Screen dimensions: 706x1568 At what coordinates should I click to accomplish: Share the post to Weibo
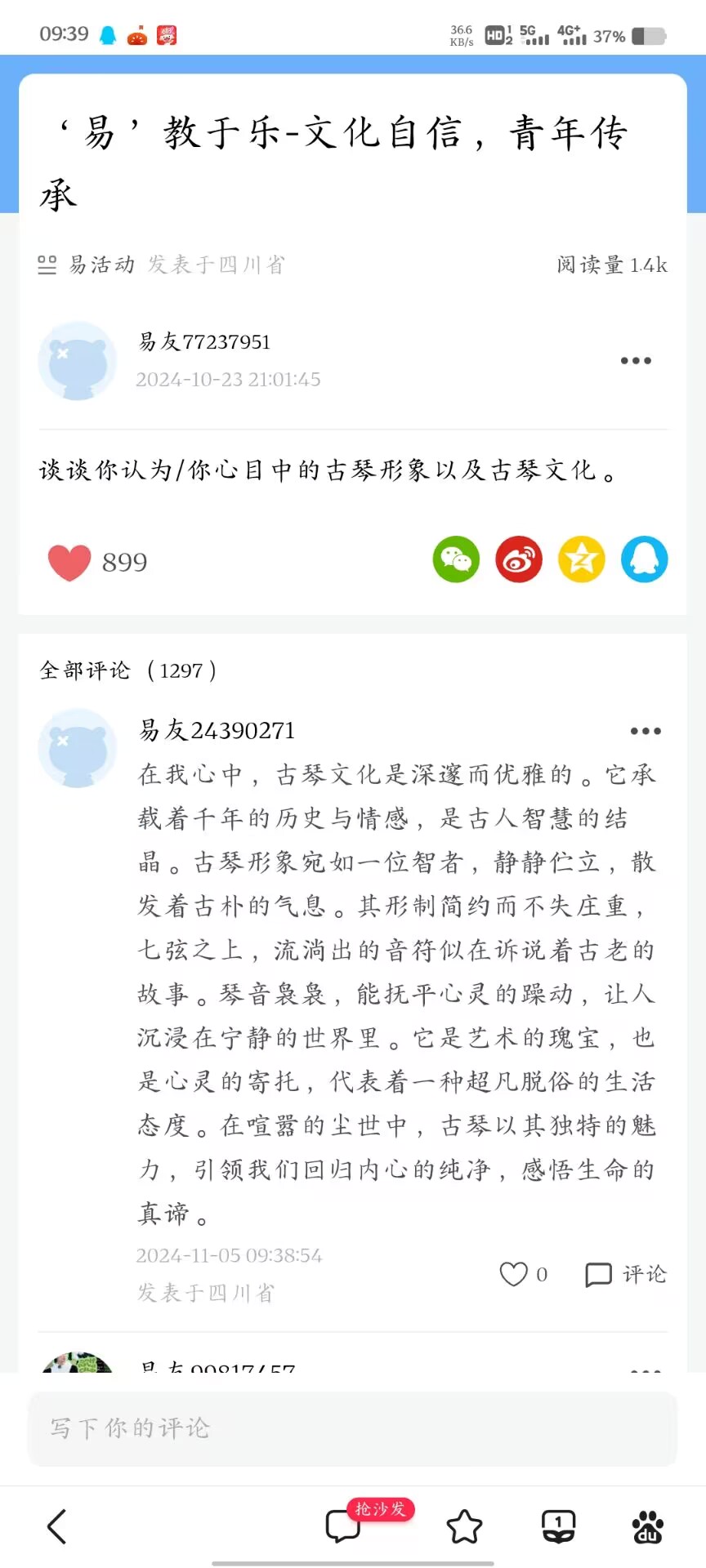(x=519, y=559)
